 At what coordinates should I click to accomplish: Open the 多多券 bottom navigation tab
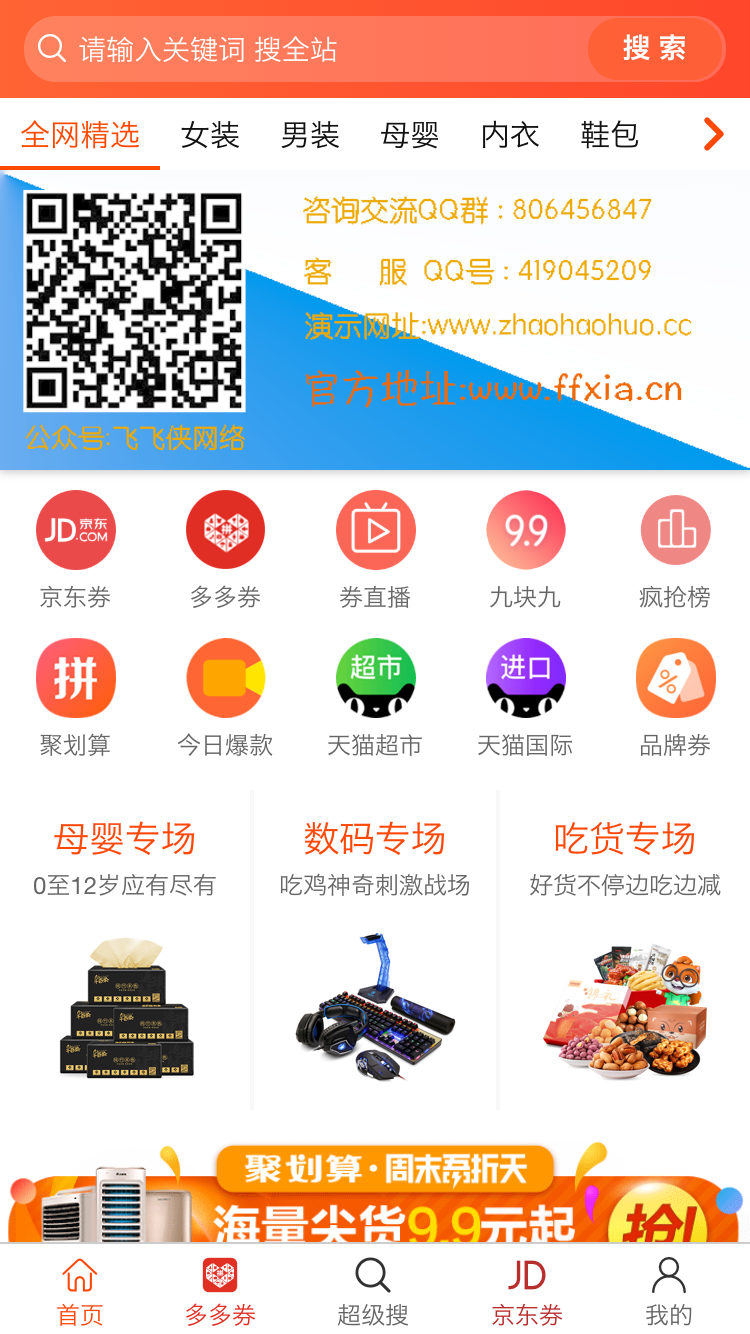tap(220, 1290)
